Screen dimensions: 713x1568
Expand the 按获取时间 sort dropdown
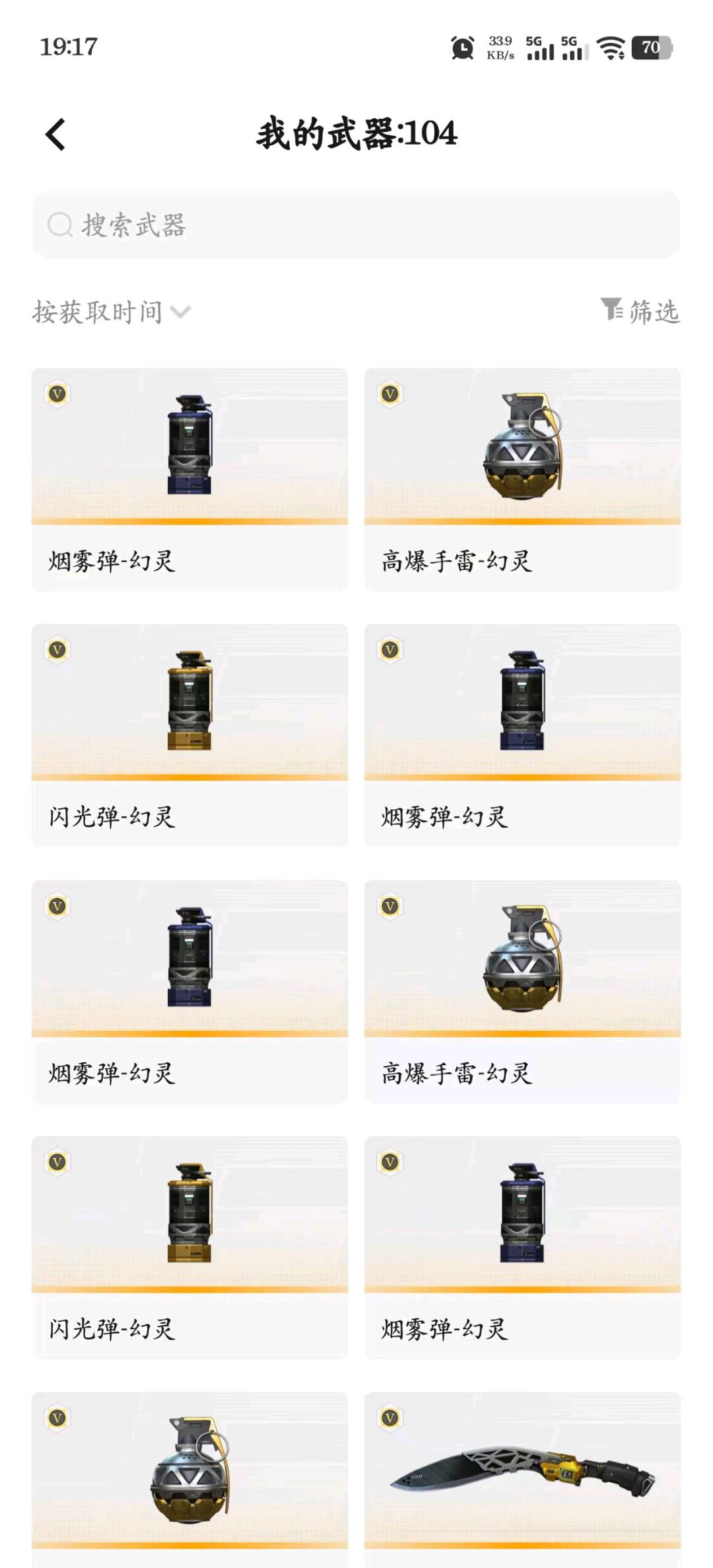tap(111, 312)
